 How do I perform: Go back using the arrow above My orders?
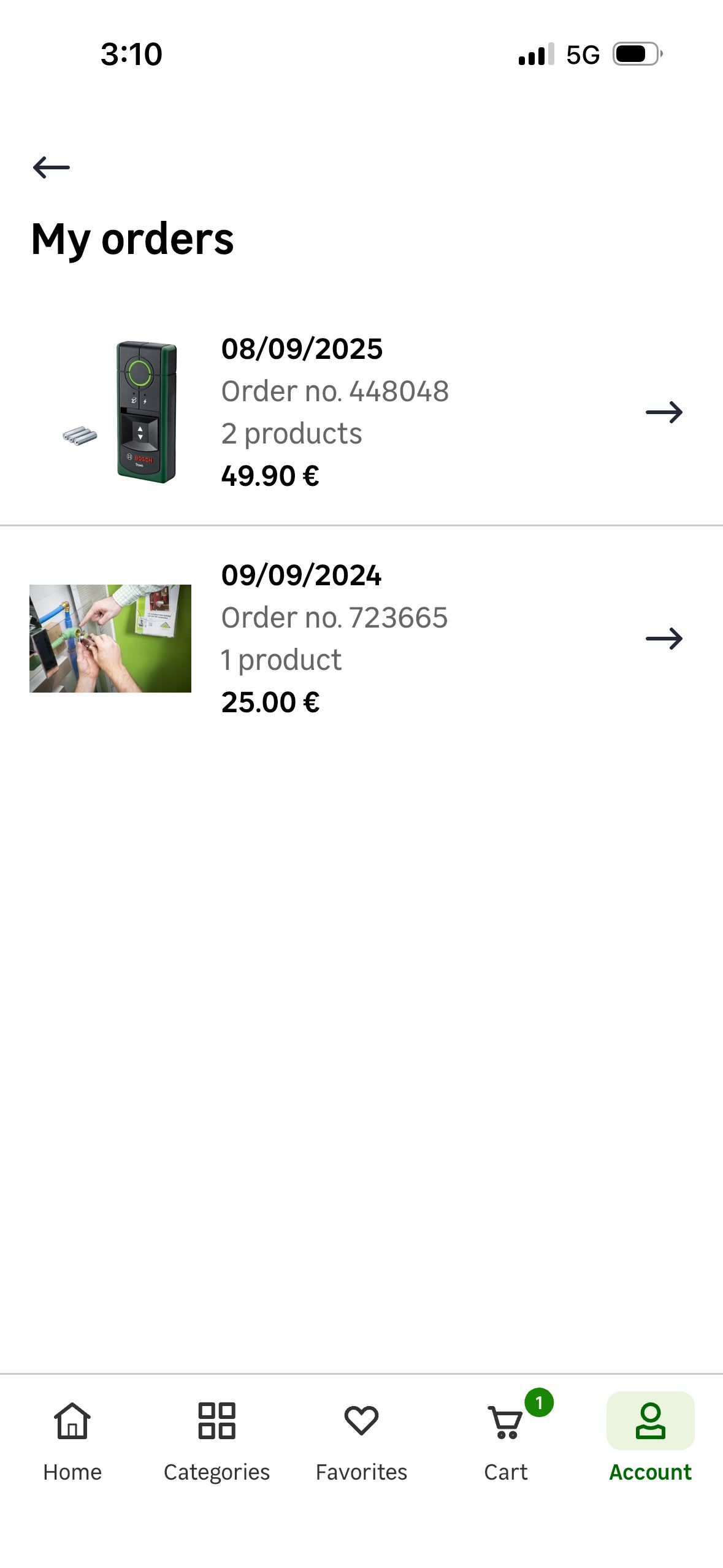(52, 167)
